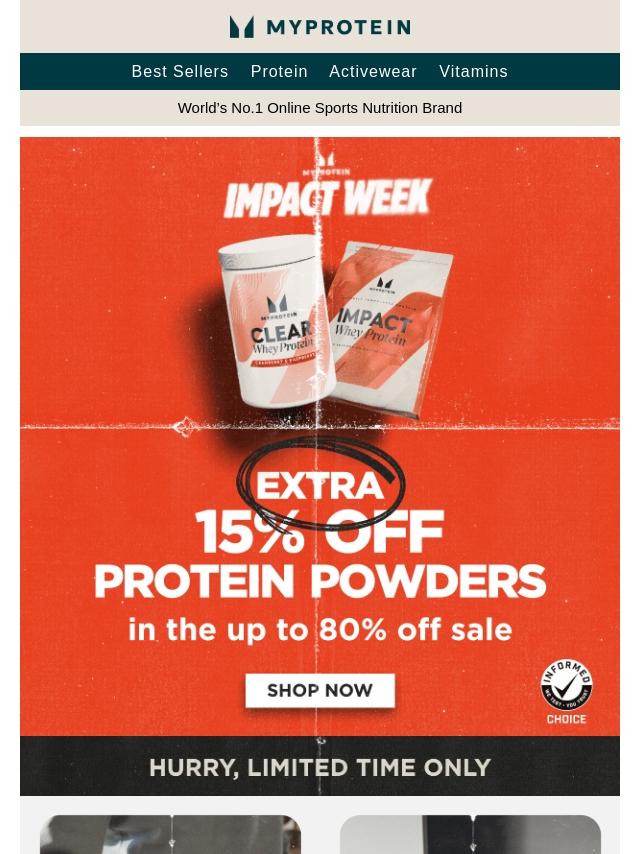Go to the Protein section
Image resolution: width=640 pixels, height=854 pixels.
pyautogui.click(x=279, y=72)
